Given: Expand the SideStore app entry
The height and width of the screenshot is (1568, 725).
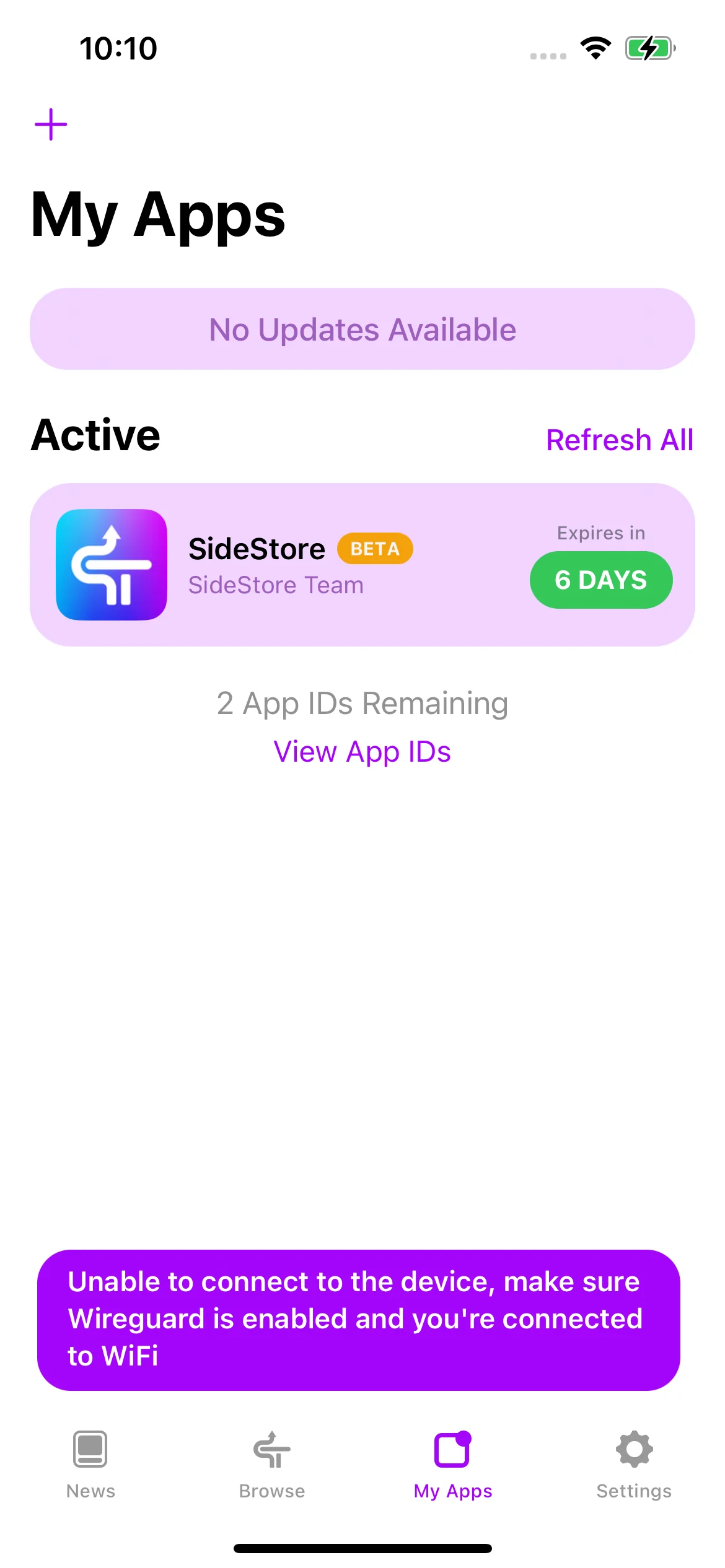Looking at the screenshot, I should click(x=362, y=564).
